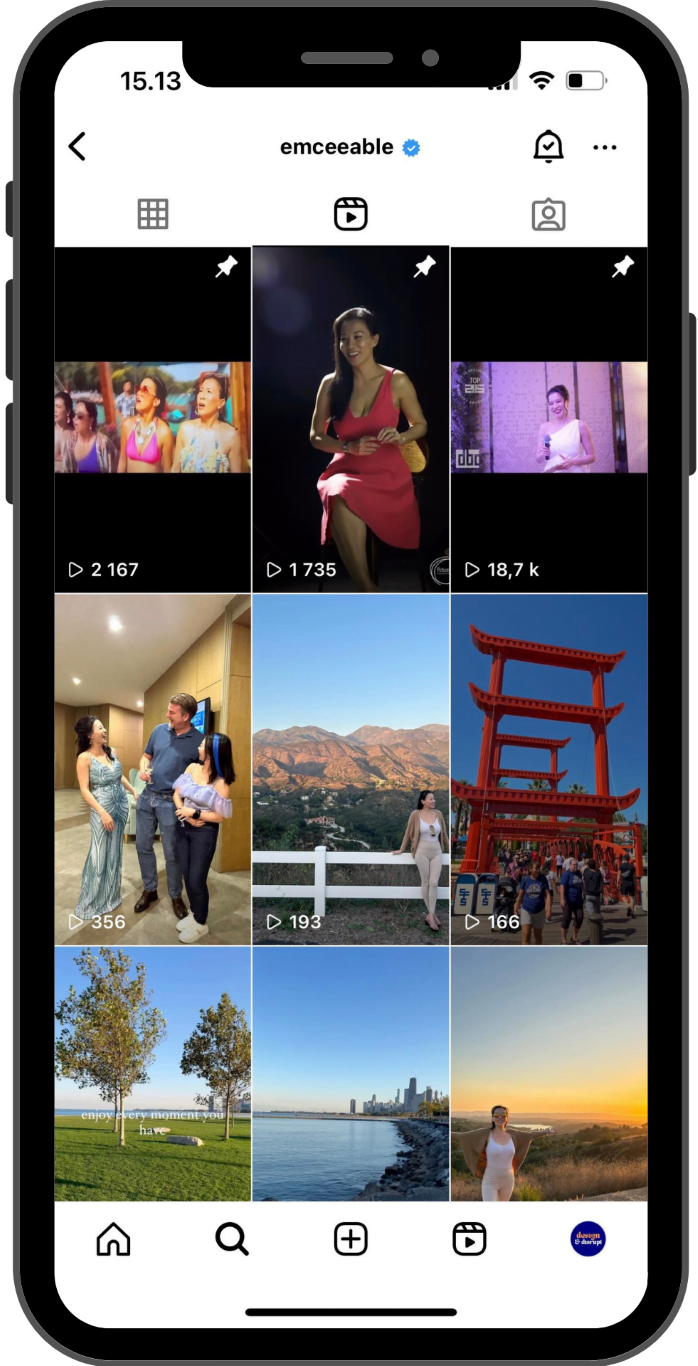Create a new post
Image resolution: width=698 pixels, height=1366 pixels.
click(x=351, y=1240)
